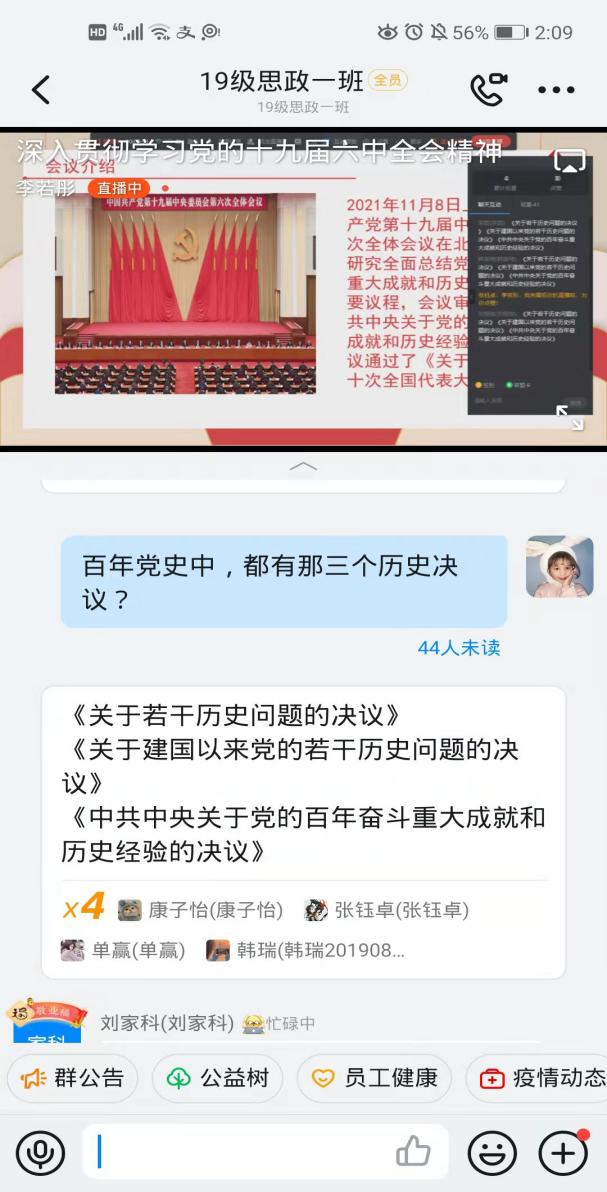Open the 员工健康 chip
This screenshot has width=607, height=1192.
tap(375, 1078)
